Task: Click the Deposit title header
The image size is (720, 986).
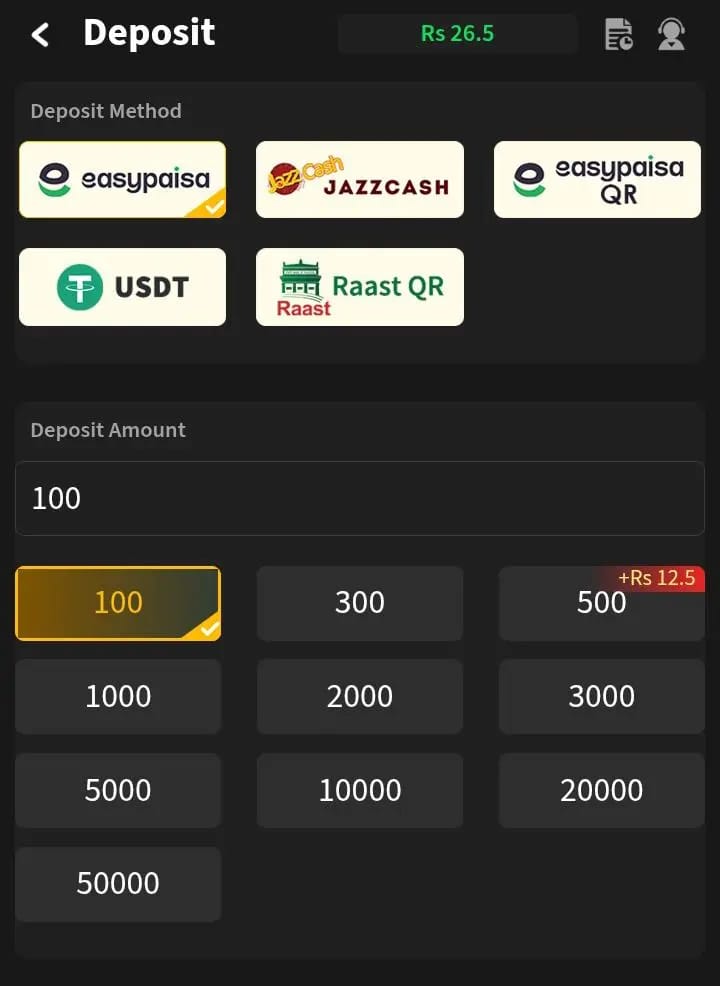Action: pyautogui.click(x=149, y=33)
